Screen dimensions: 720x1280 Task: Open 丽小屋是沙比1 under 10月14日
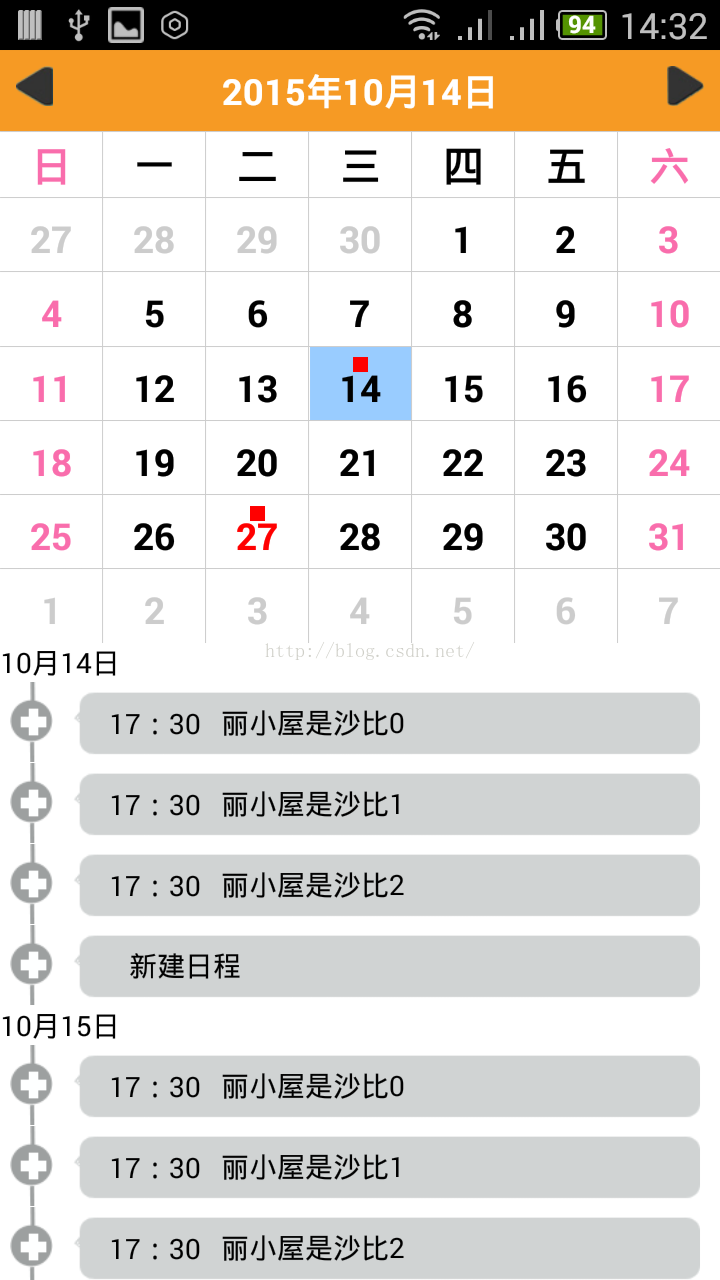click(x=390, y=804)
